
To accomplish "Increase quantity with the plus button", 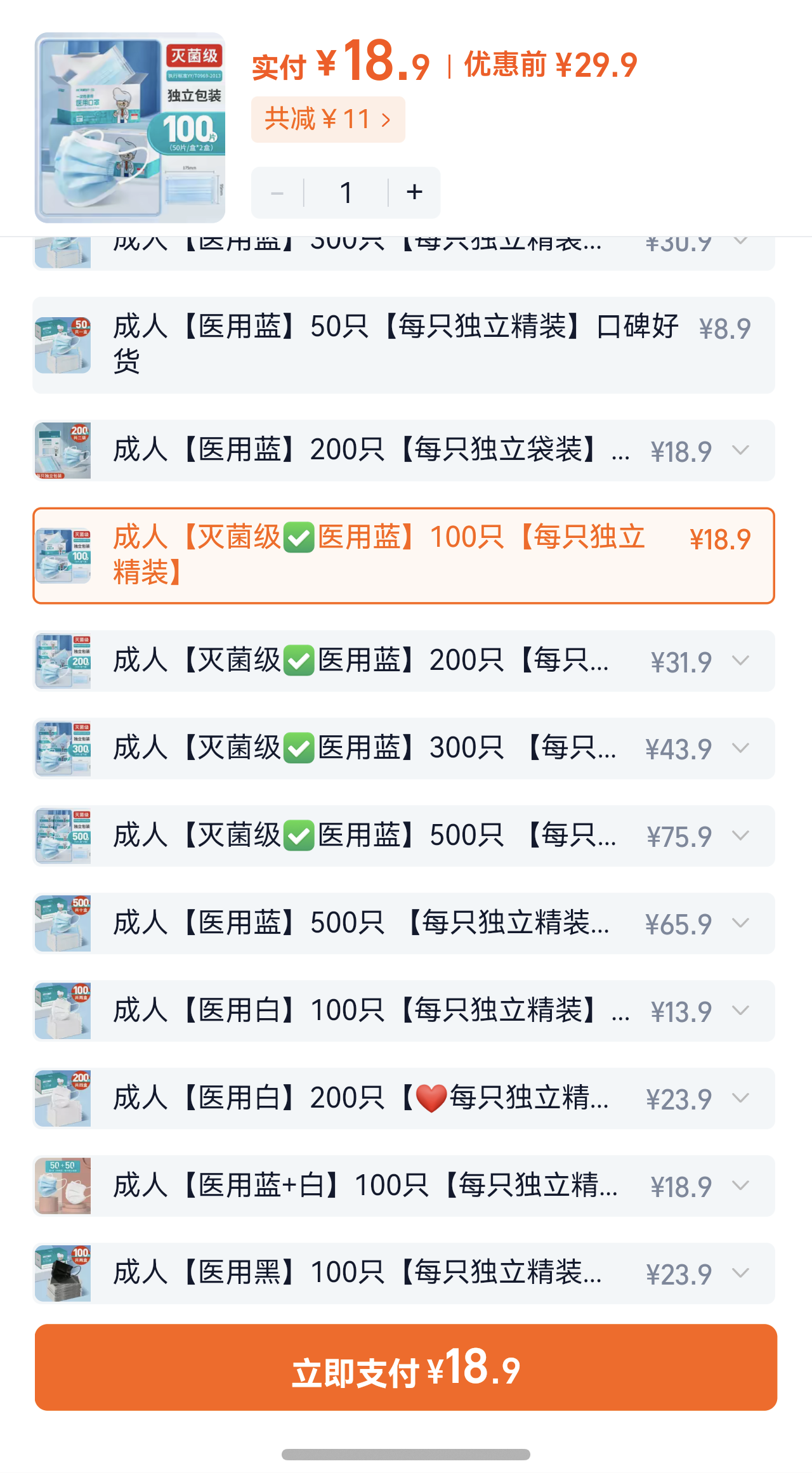I will coord(414,192).
